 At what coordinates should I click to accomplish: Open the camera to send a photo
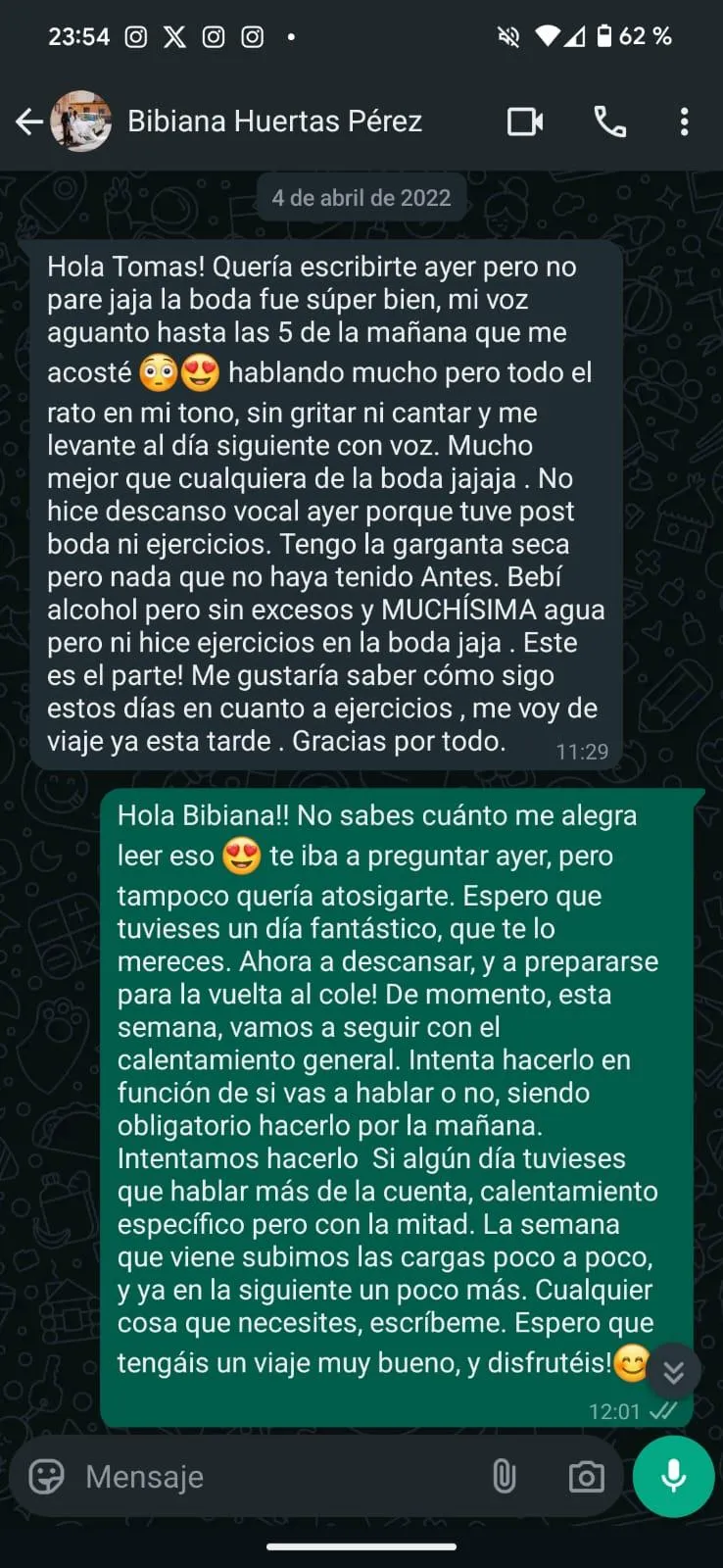(586, 1476)
